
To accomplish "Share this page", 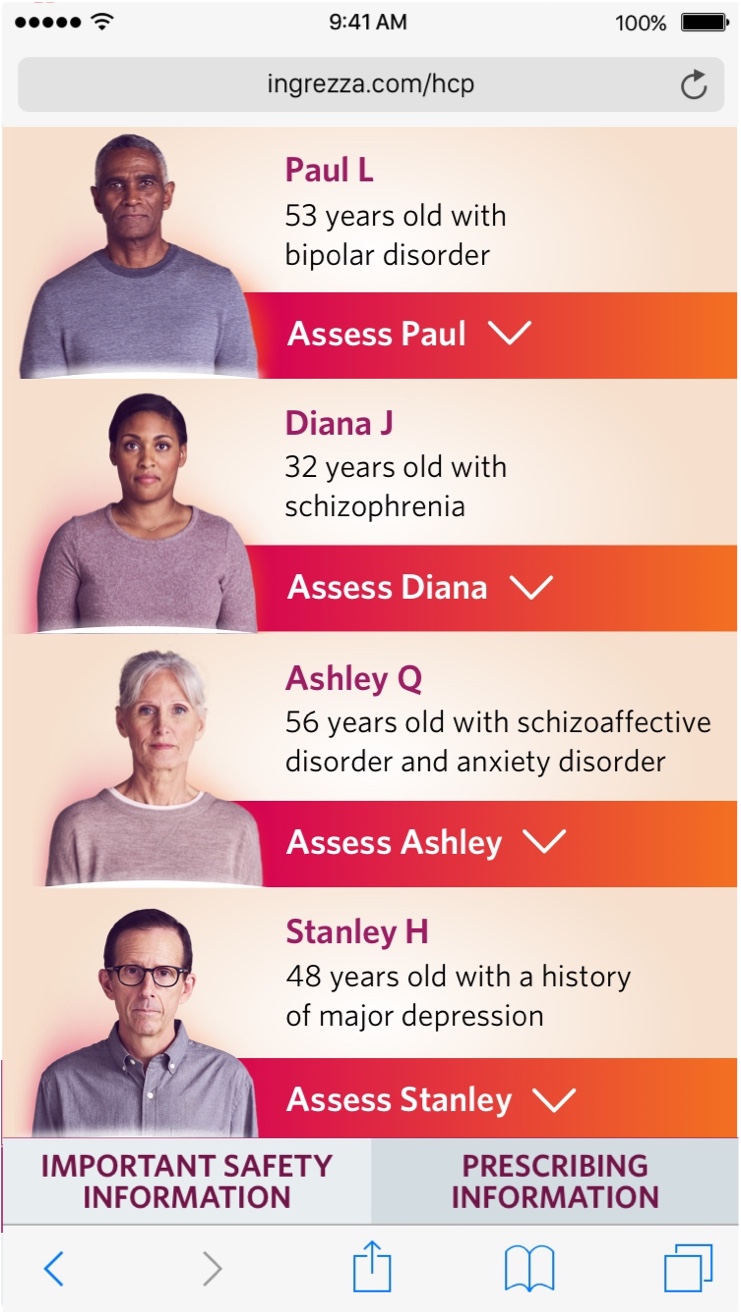I will pos(371,1269).
